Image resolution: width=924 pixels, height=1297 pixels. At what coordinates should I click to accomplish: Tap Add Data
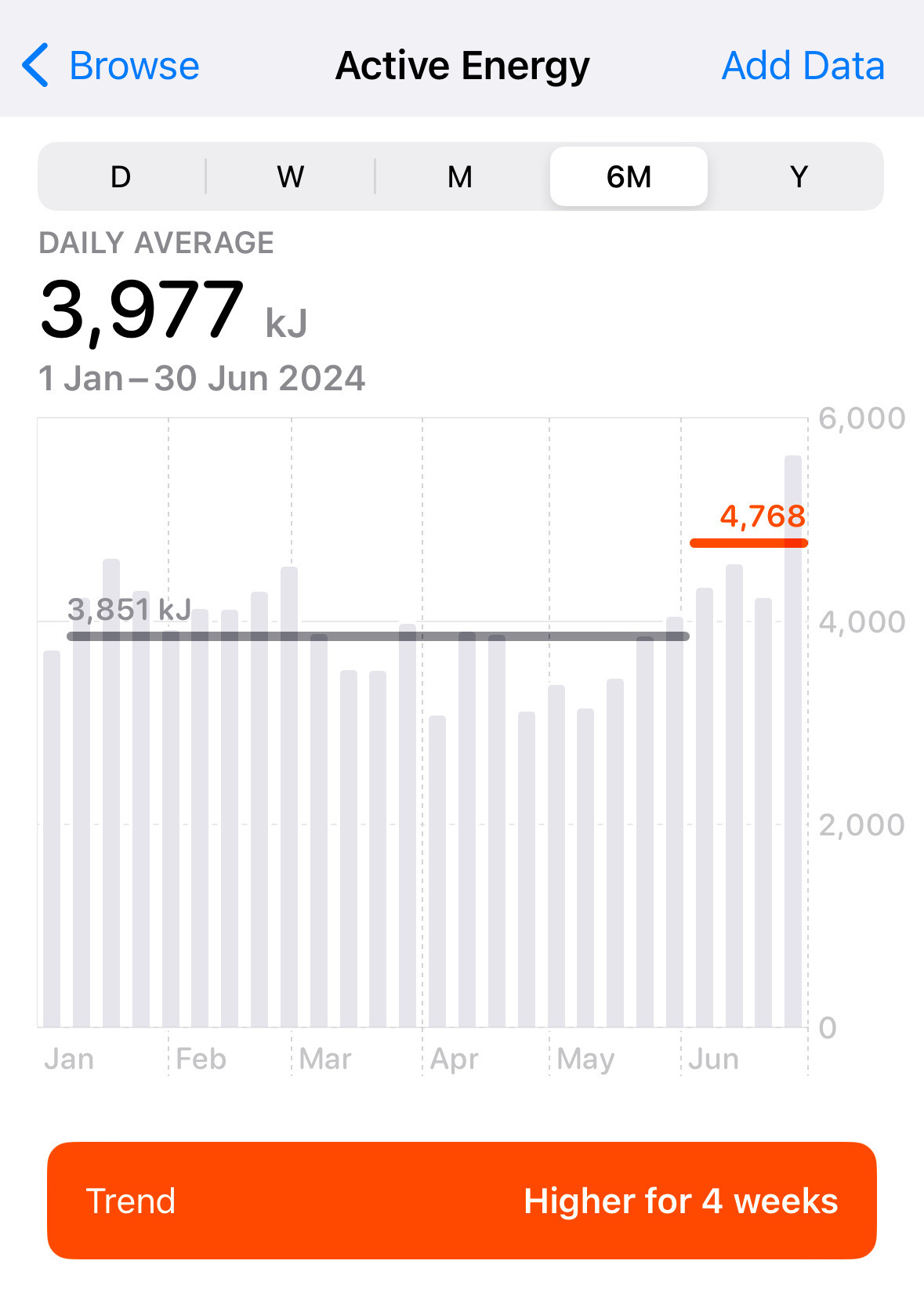803,66
